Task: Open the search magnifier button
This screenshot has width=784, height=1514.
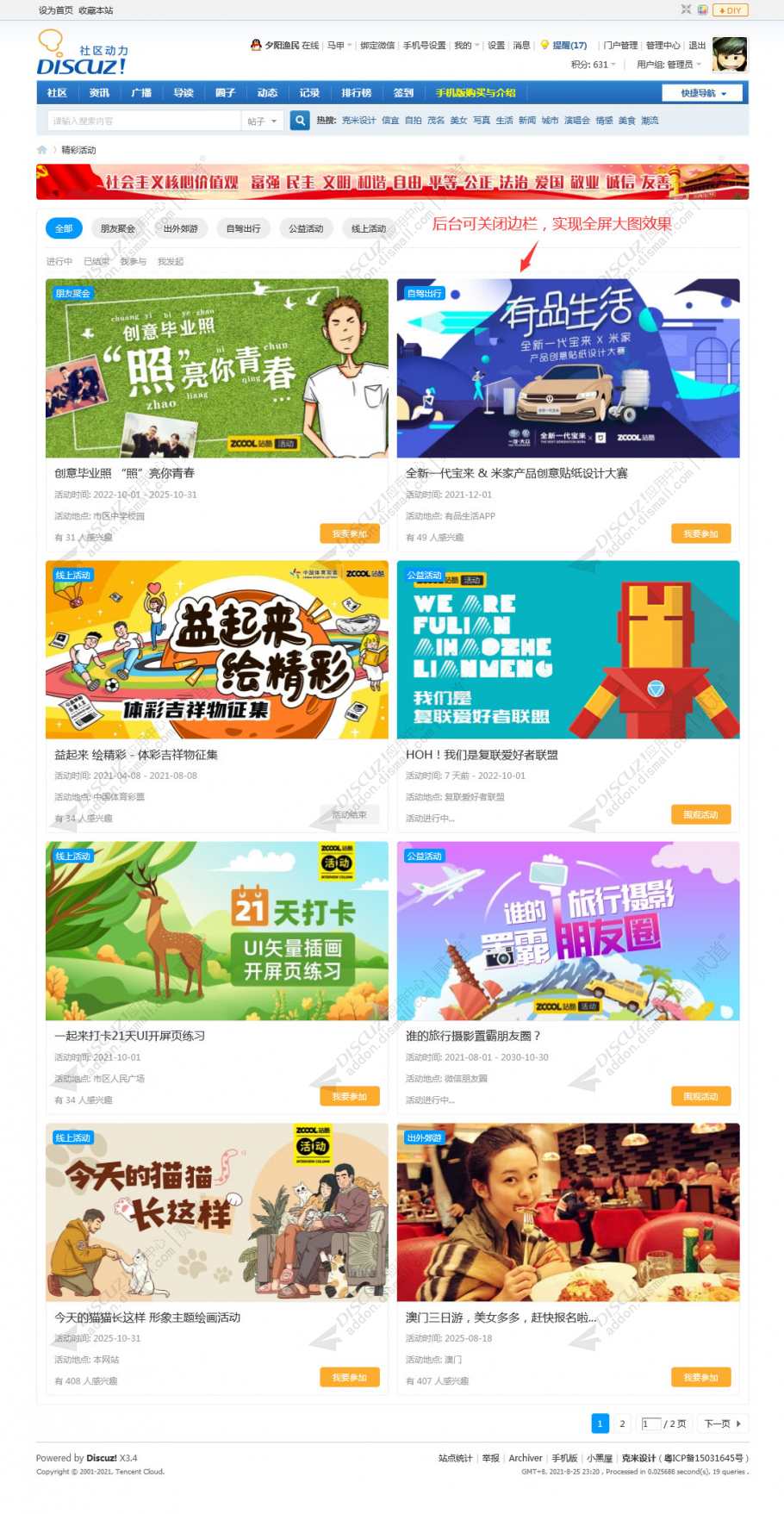Action: tap(300, 121)
